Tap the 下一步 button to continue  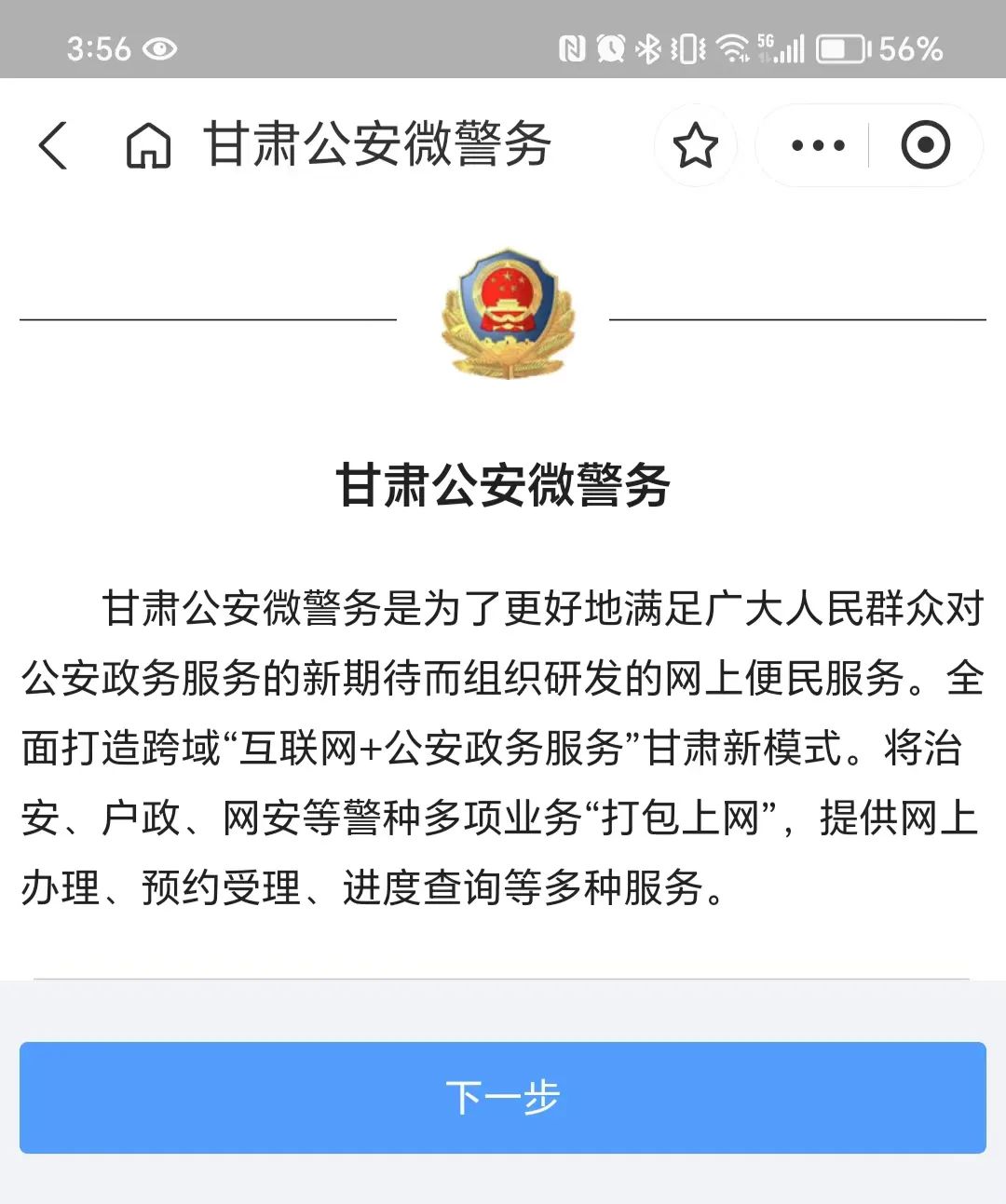pyautogui.click(x=503, y=1097)
